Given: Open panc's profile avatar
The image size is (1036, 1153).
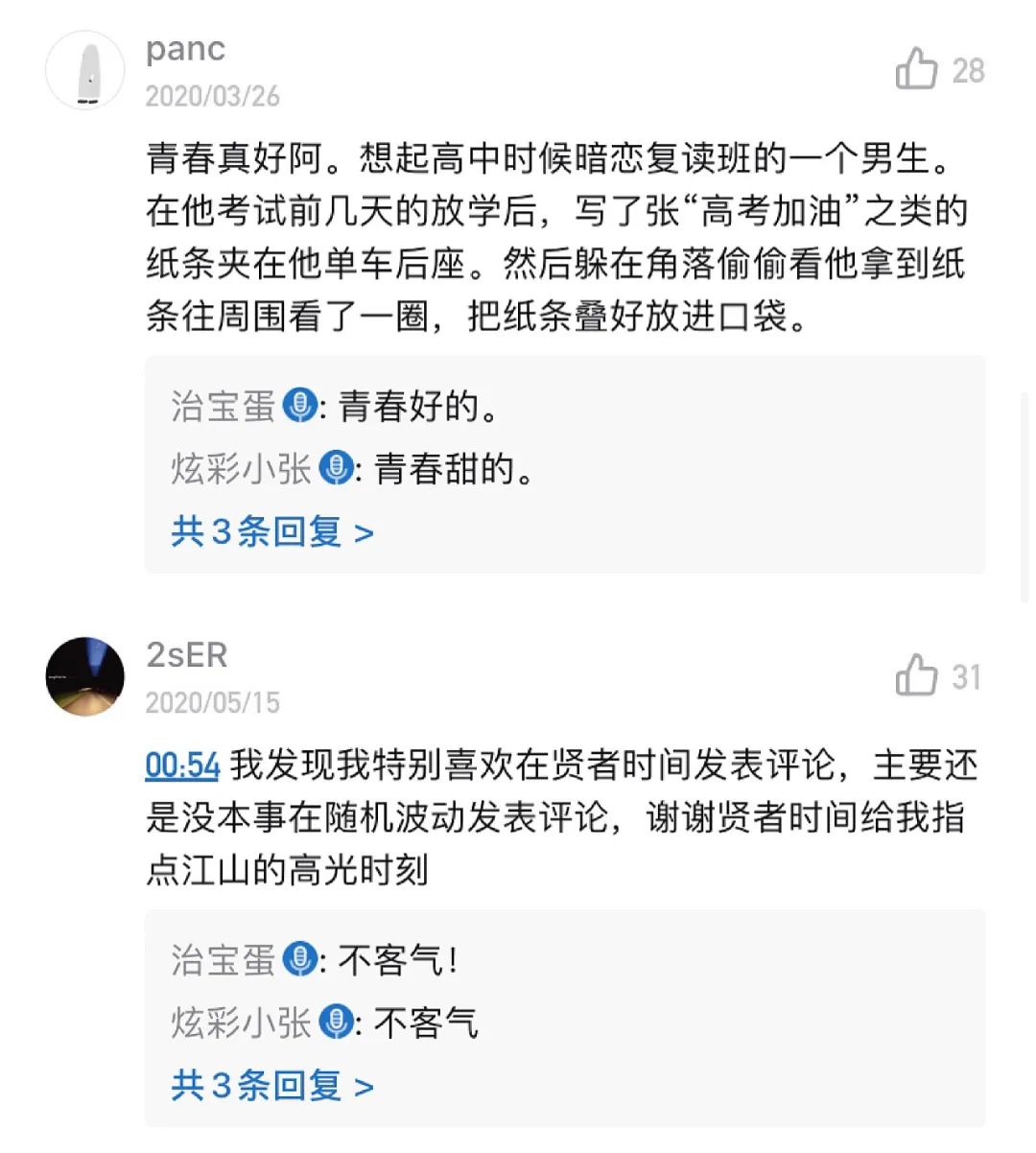Looking at the screenshot, I should pyautogui.click(x=86, y=70).
